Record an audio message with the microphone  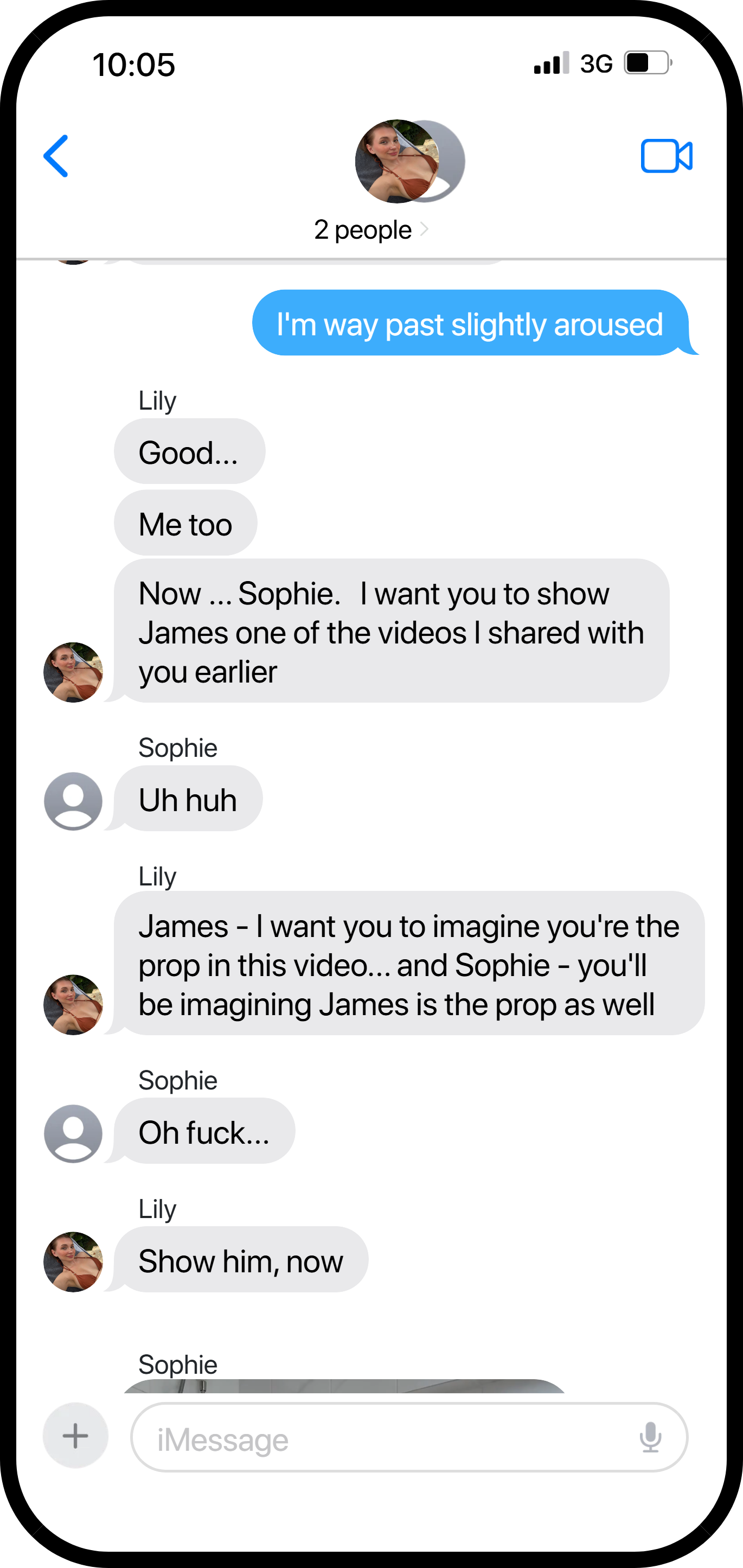[x=650, y=1437]
